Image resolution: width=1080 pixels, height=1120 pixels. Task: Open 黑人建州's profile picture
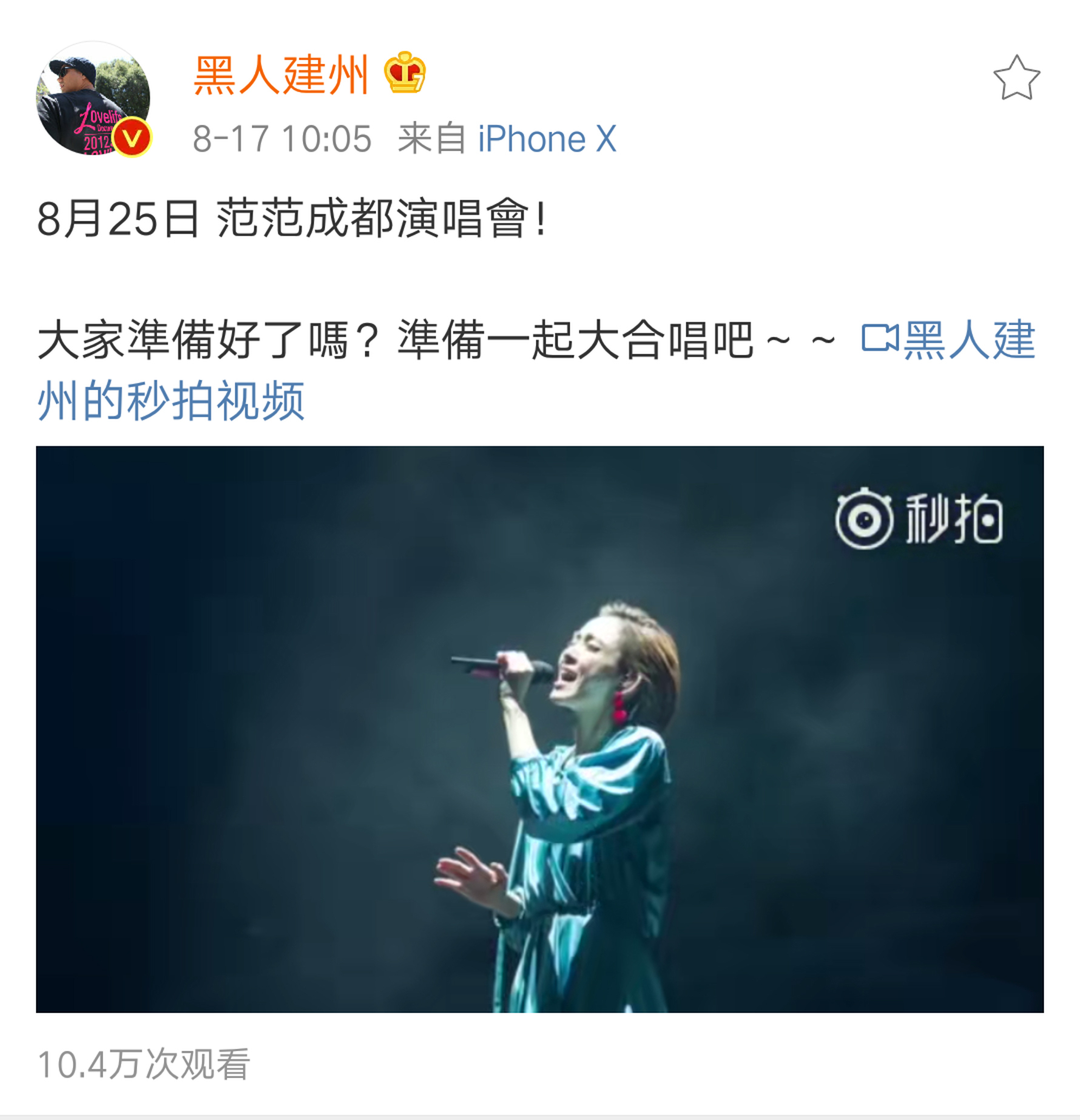[93, 98]
